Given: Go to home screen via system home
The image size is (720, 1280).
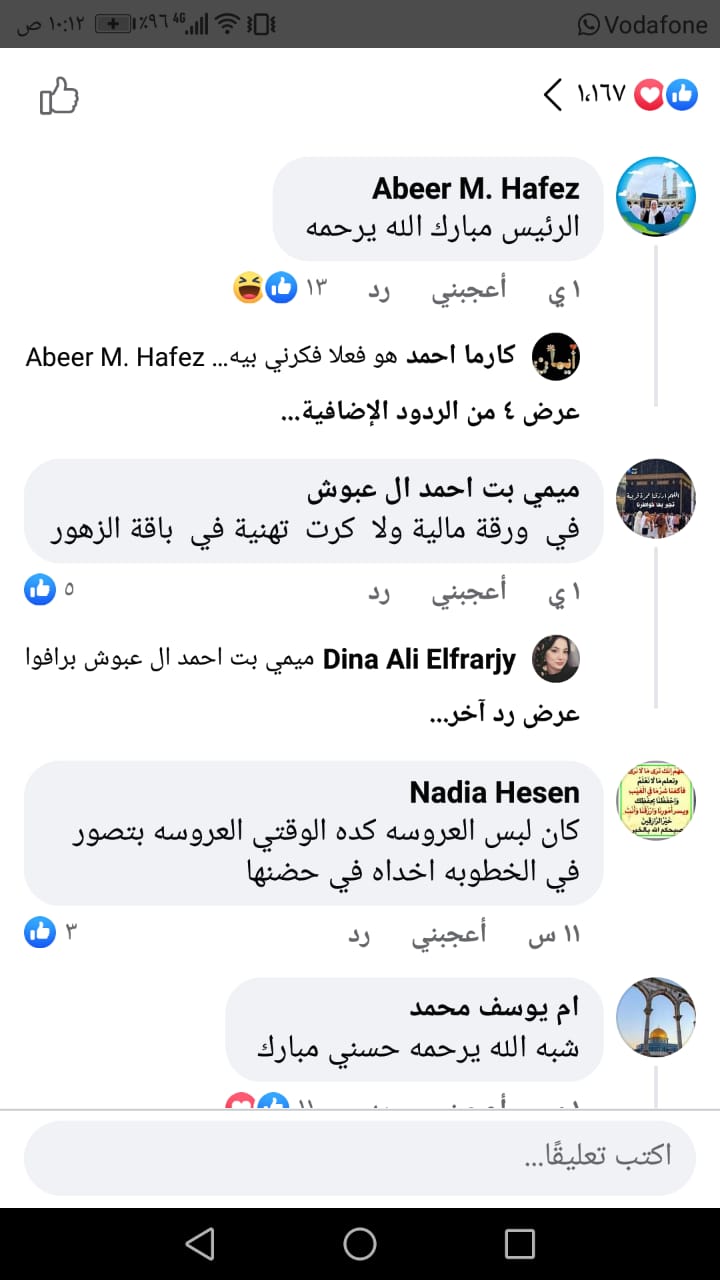Looking at the screenshot, I should (360, 1243).
